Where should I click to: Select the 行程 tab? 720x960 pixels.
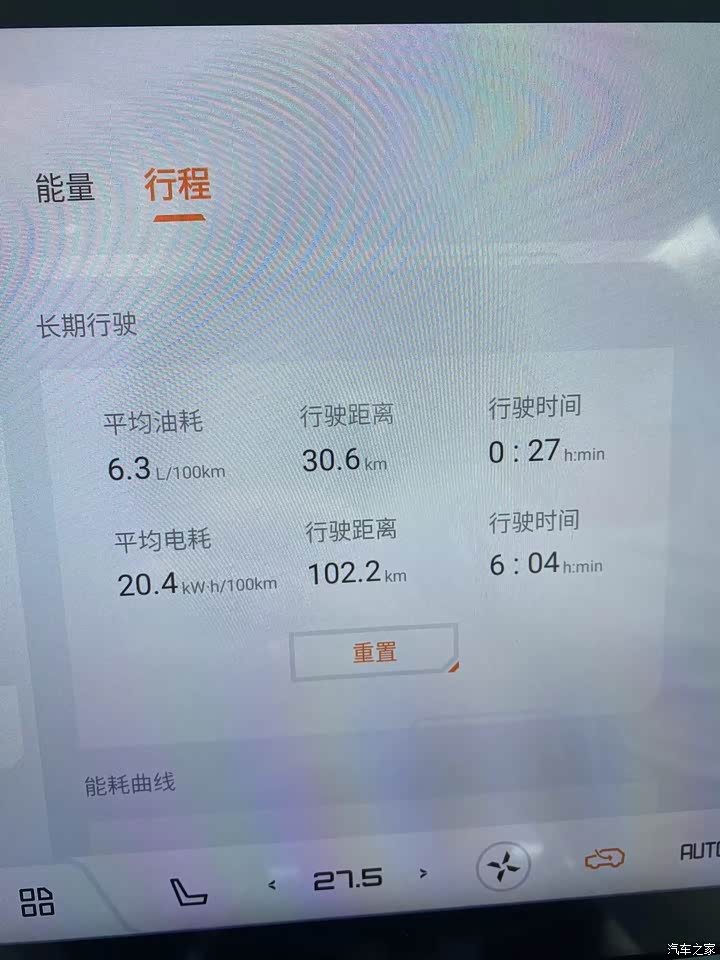(x=177, y=185)
